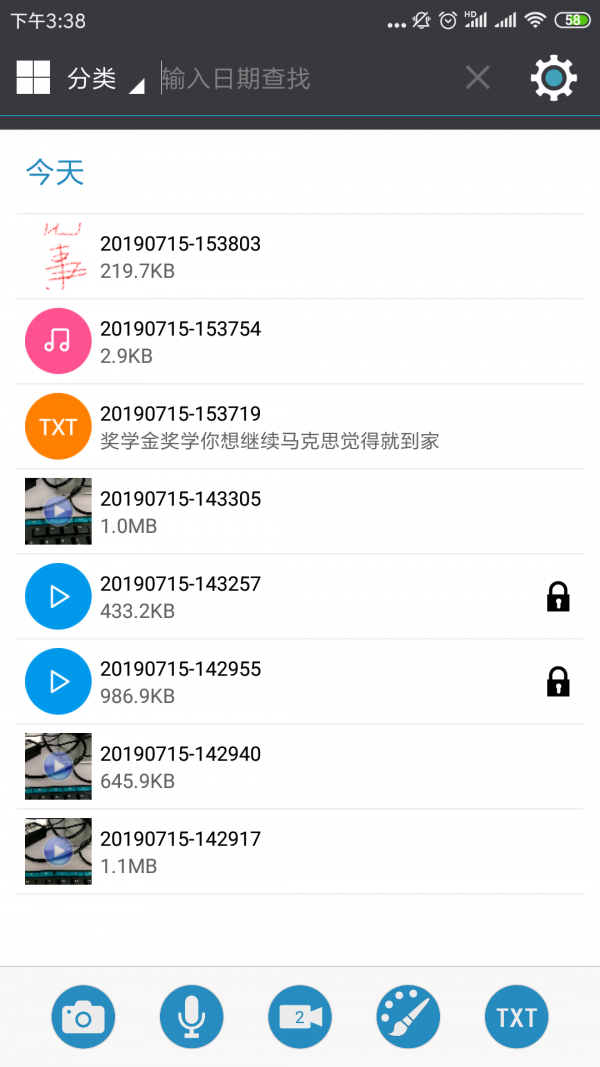Open video 20190715-142917
600x1067 pixels.
[300, 852]
